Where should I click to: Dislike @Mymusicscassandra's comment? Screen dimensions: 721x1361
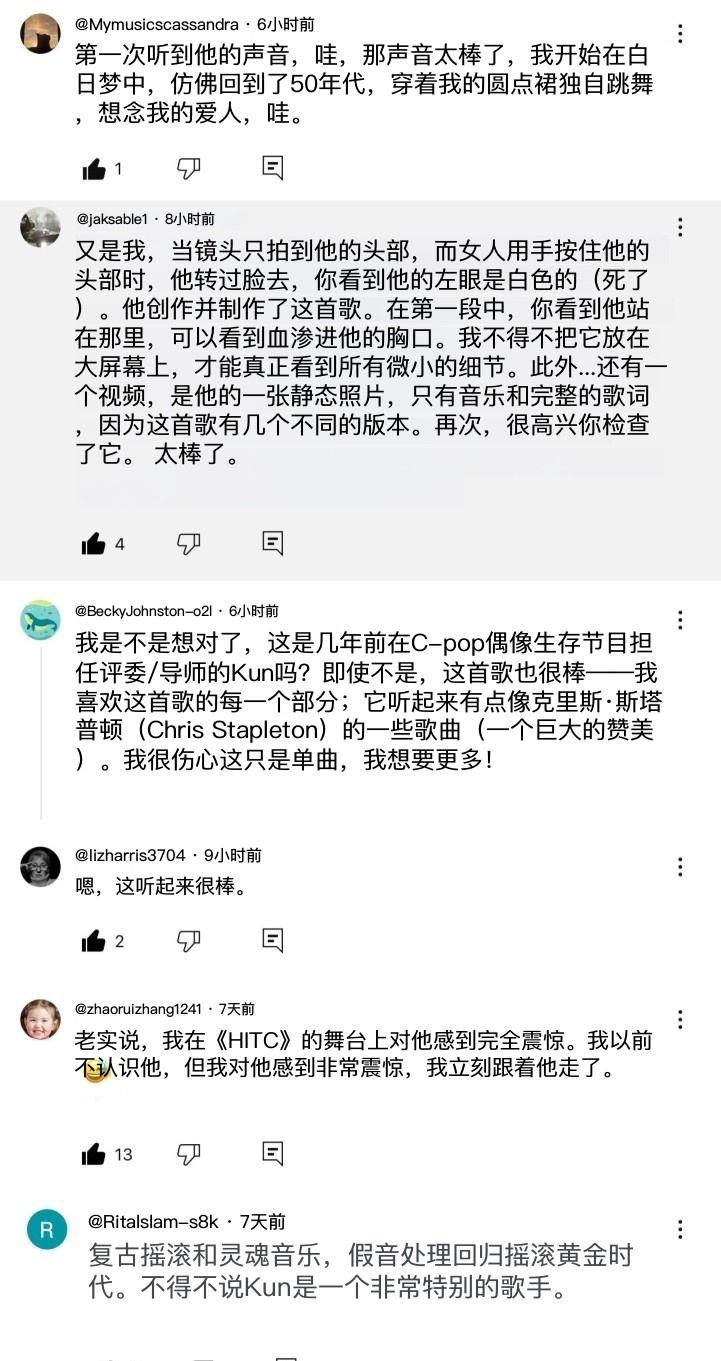[x=188, y=169]
